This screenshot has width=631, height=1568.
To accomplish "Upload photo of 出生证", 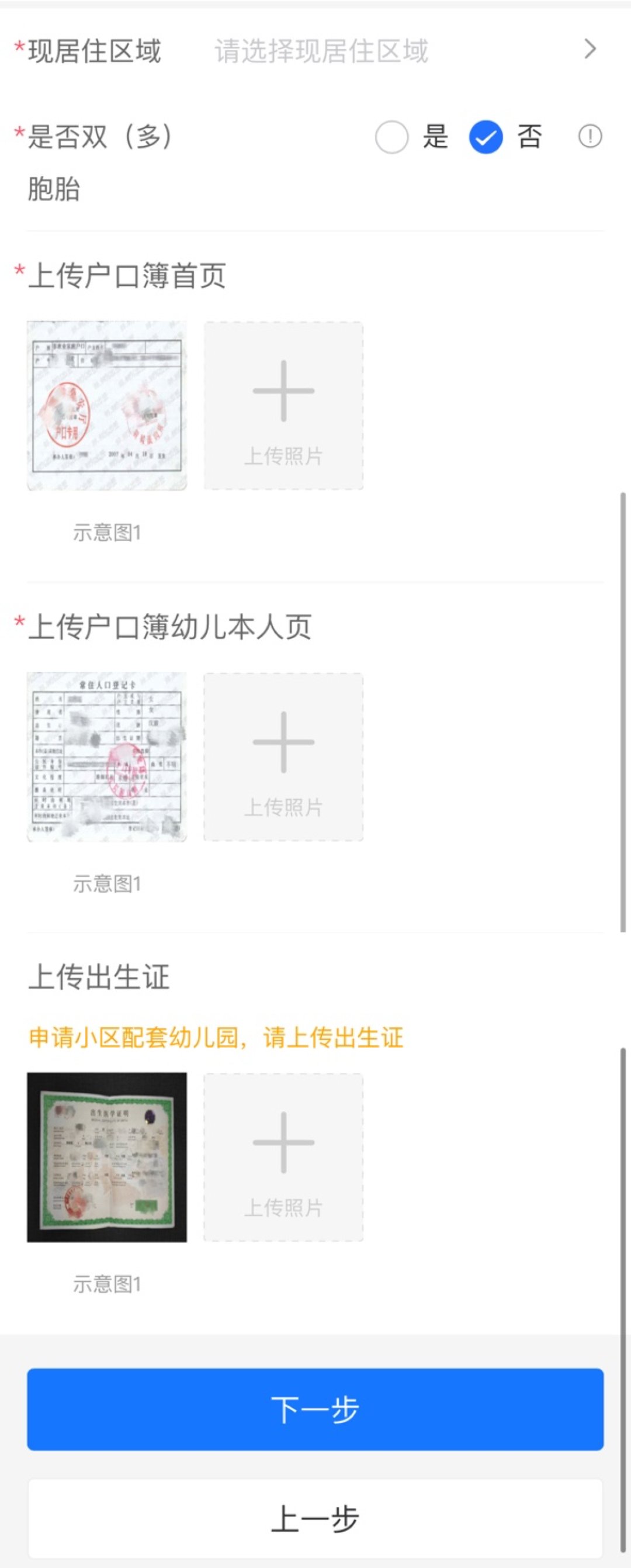I will (283, 1156).
